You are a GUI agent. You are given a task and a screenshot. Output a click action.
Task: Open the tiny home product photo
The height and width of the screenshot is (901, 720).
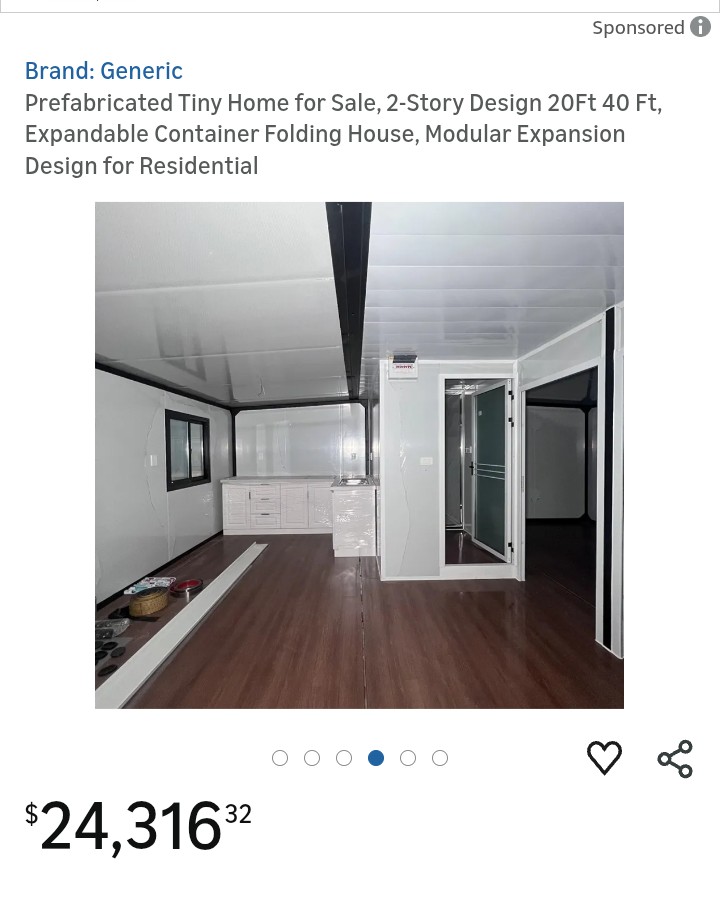point(359,455)
